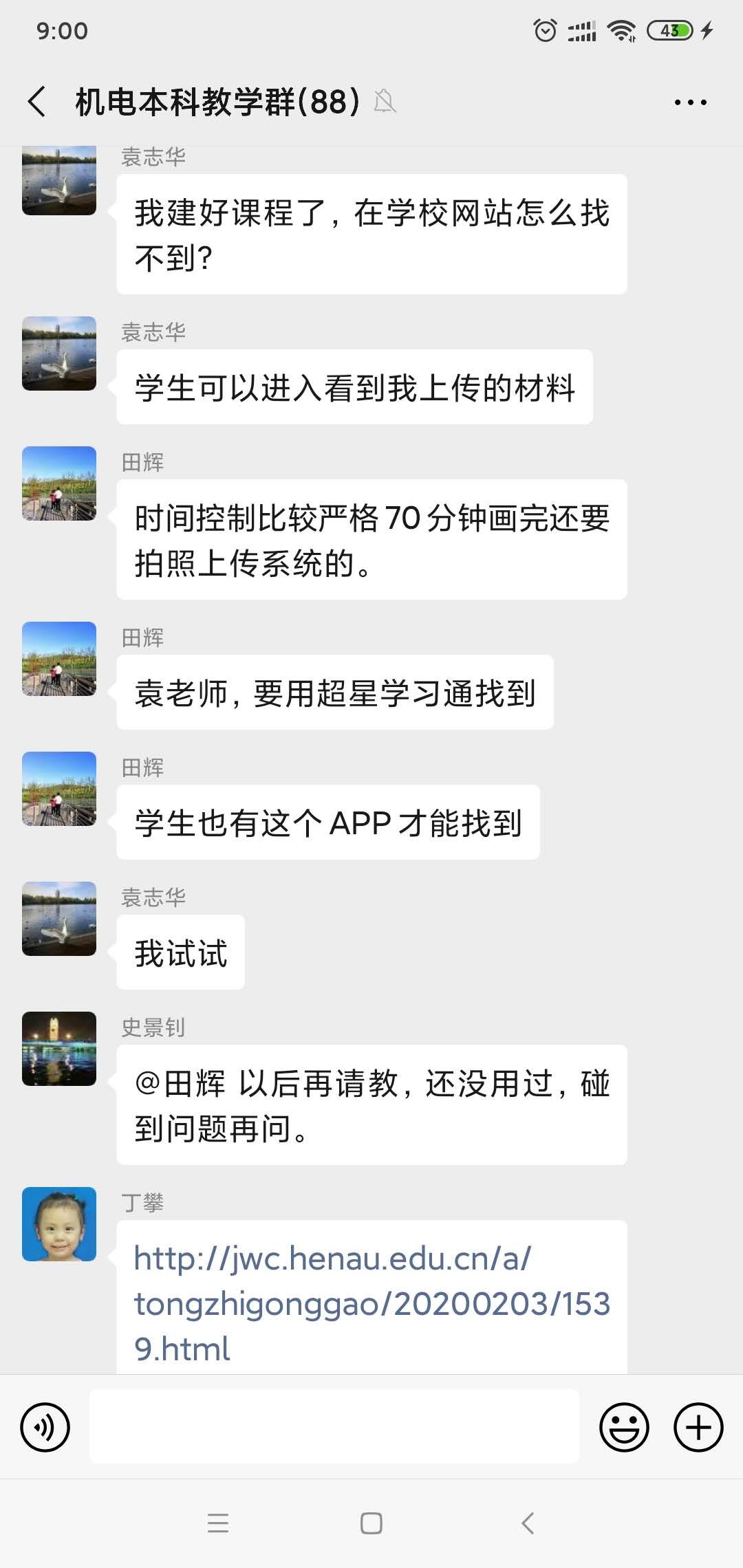Open 丁攀's profile avatar
The width and height of the screenshot is (743, 1568).
(59, 1223)
